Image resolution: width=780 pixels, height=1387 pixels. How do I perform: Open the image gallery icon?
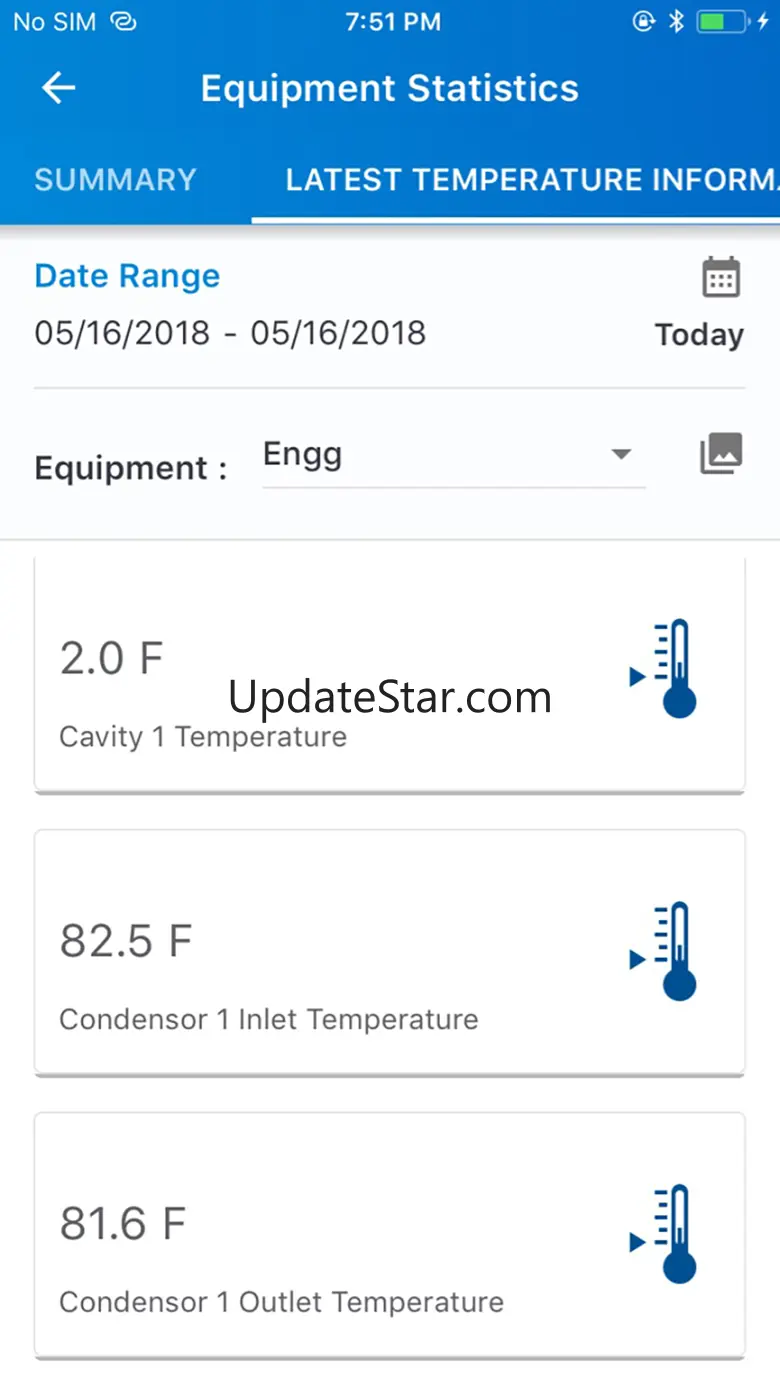click(x=721, y=453)
